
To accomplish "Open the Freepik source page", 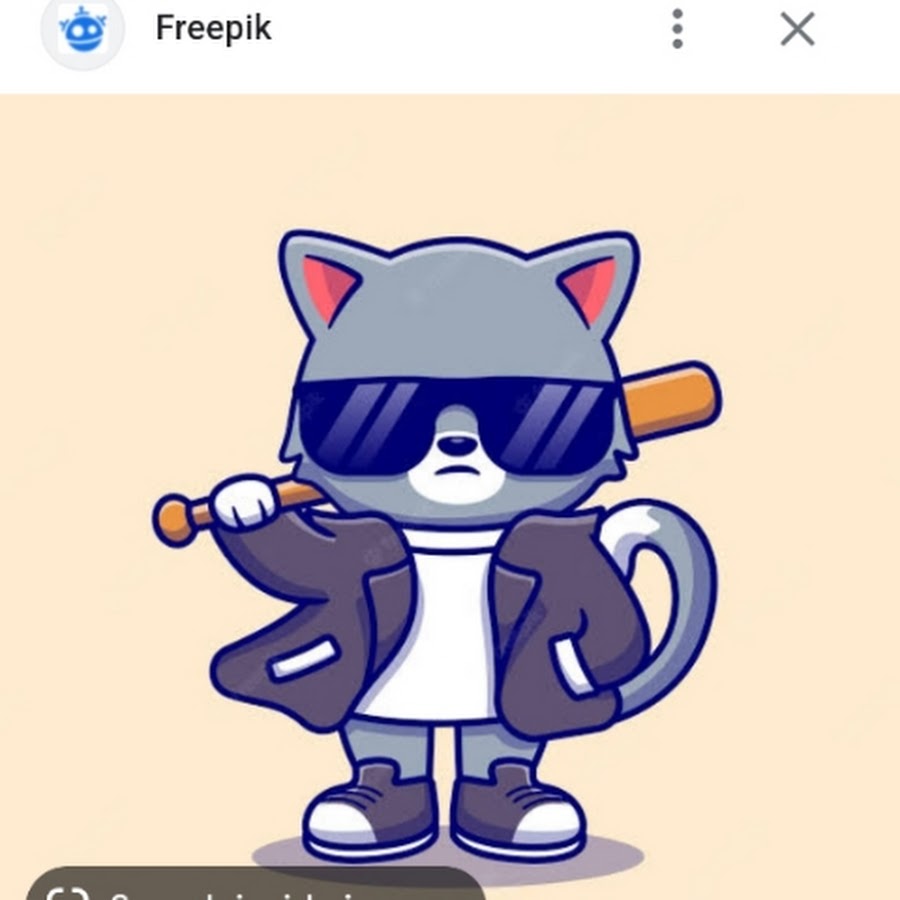I will 213,28.
